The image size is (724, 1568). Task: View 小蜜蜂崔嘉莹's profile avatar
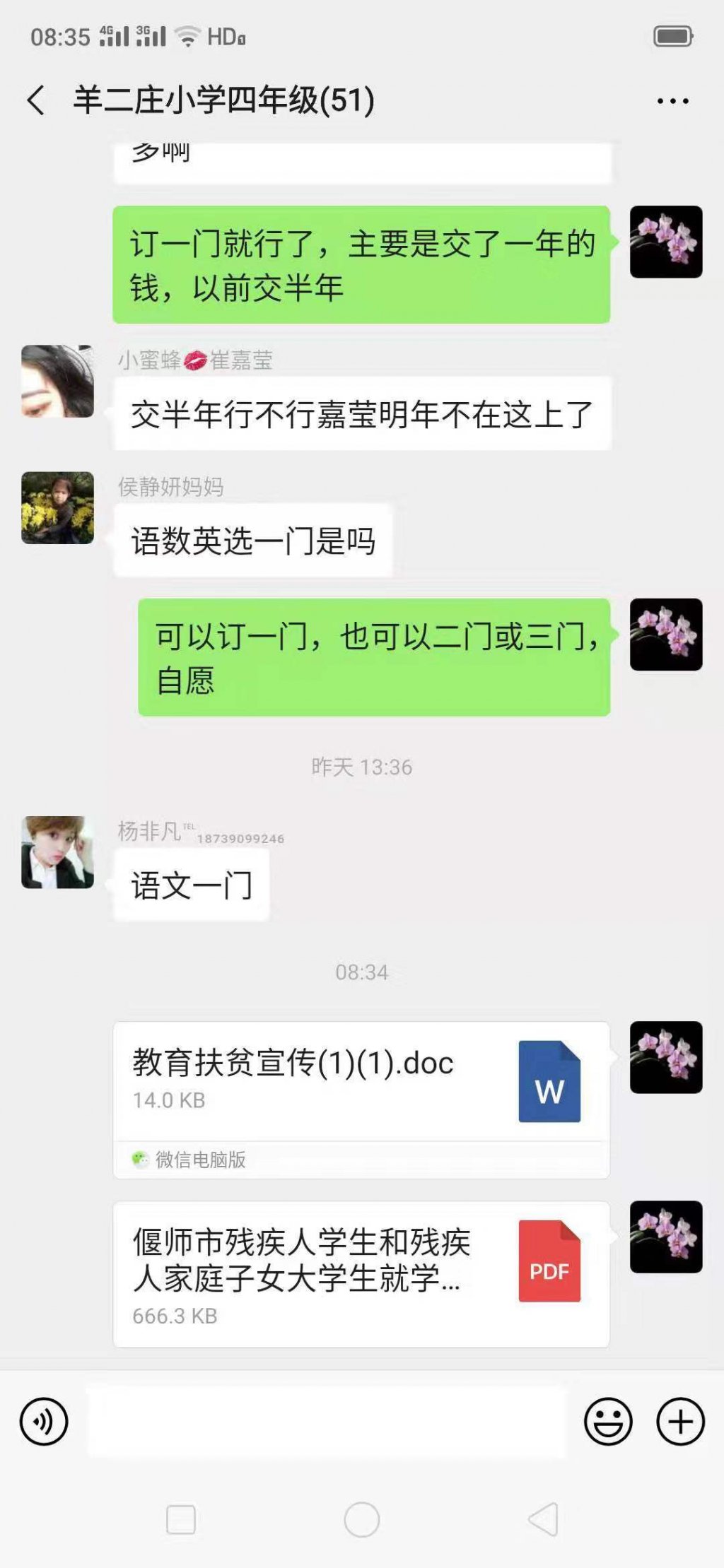pyautogui.click(x=57, y=381)
